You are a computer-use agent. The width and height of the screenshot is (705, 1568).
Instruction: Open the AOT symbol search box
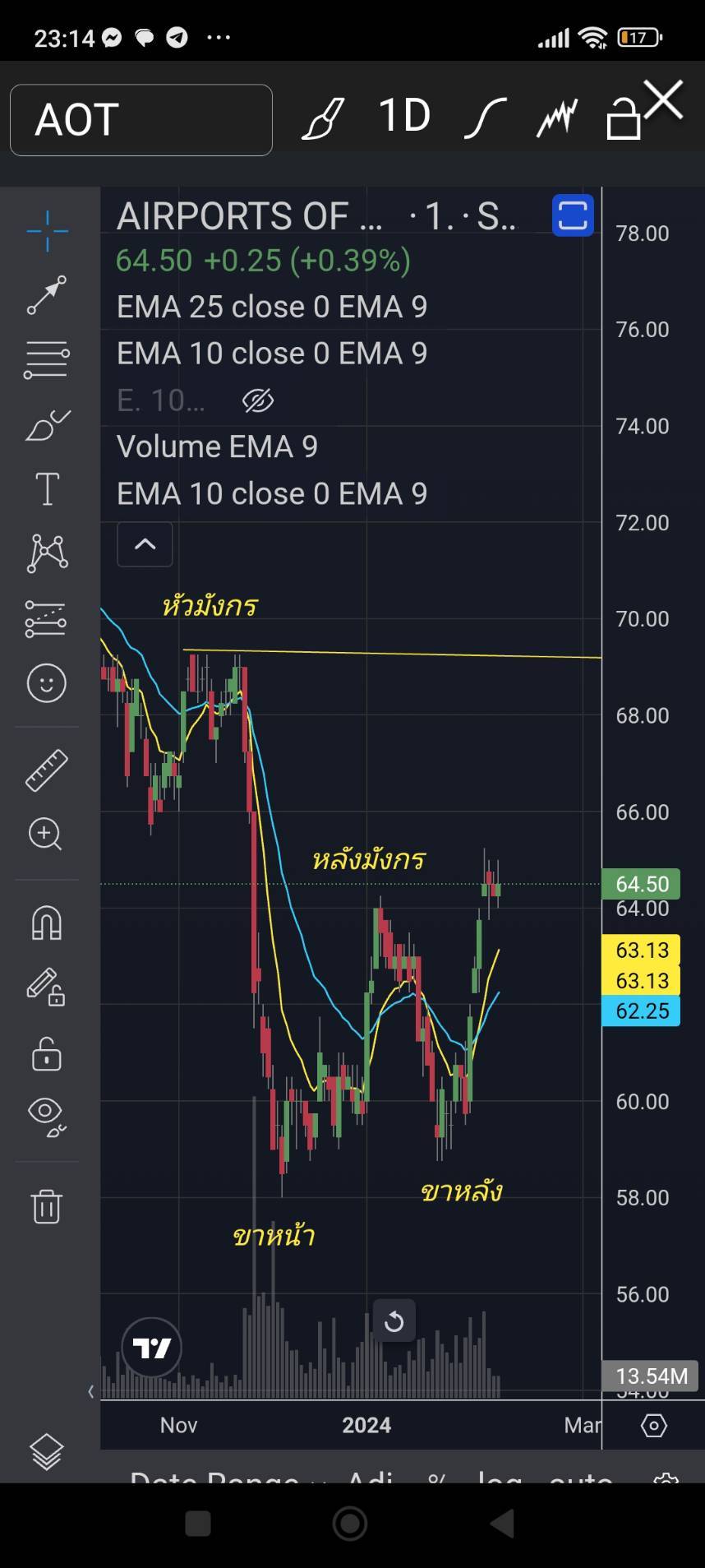point(141,120)
